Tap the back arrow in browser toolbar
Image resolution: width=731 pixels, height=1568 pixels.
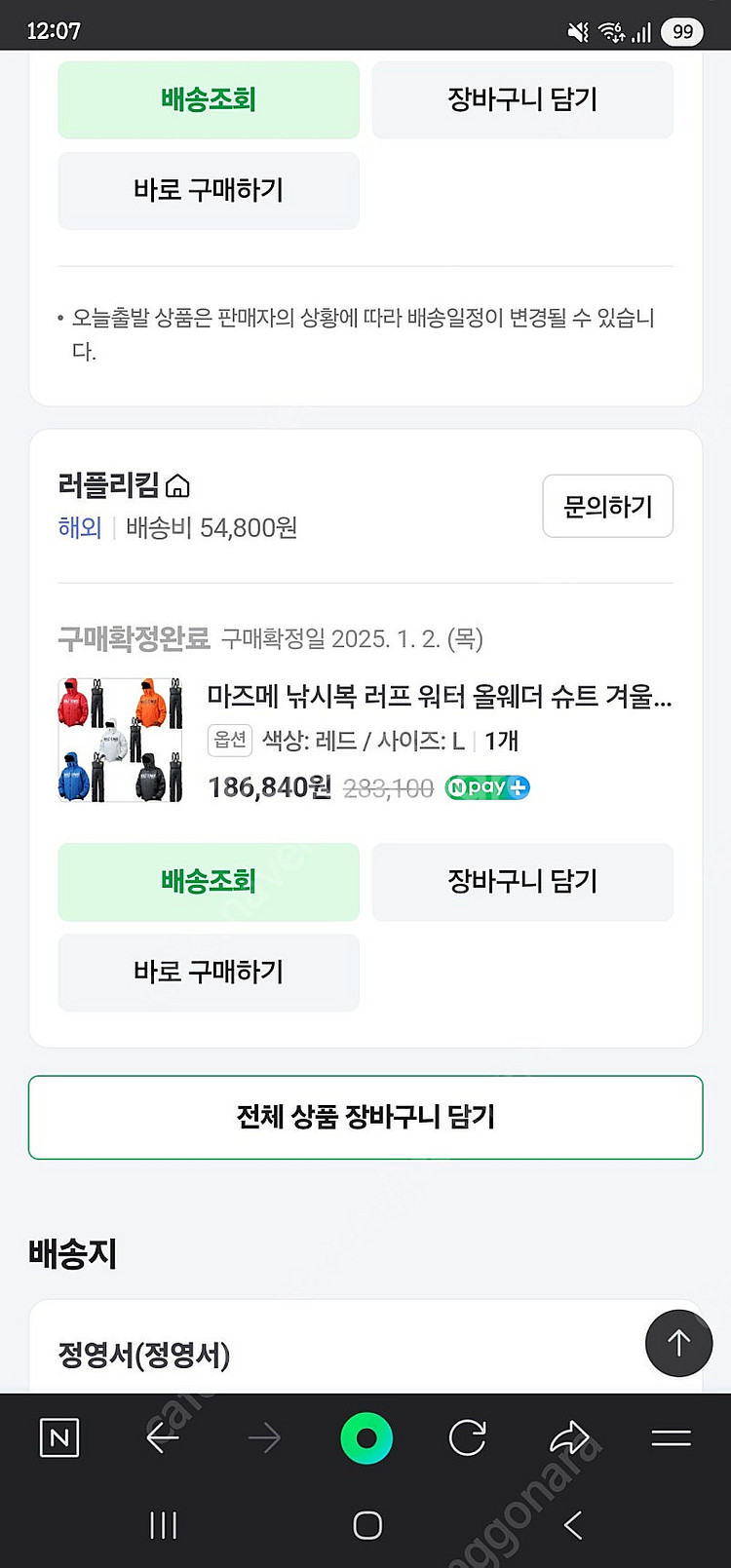[164, 1436]
